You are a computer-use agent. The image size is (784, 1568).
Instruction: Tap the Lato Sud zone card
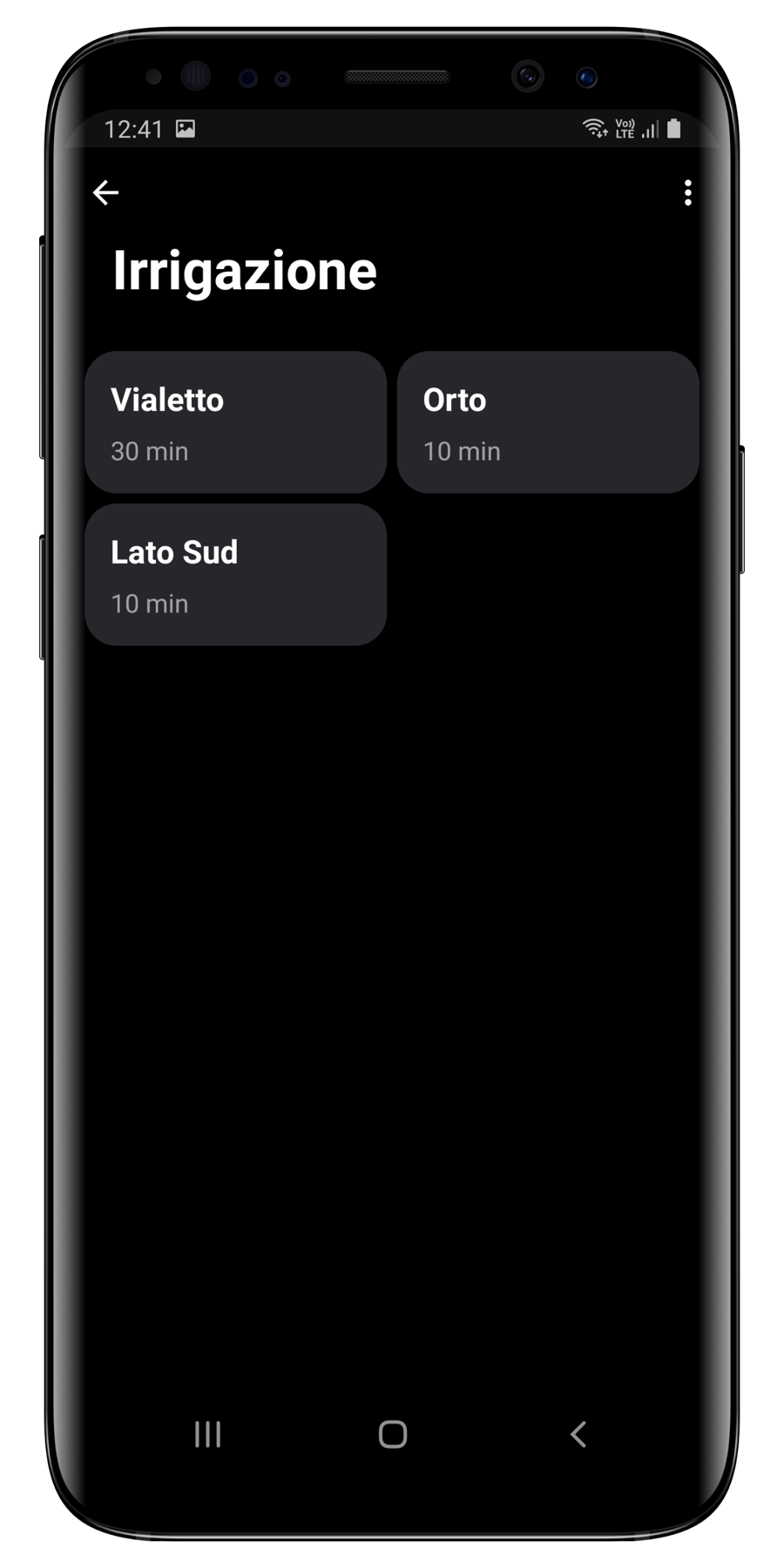[235, 575]
